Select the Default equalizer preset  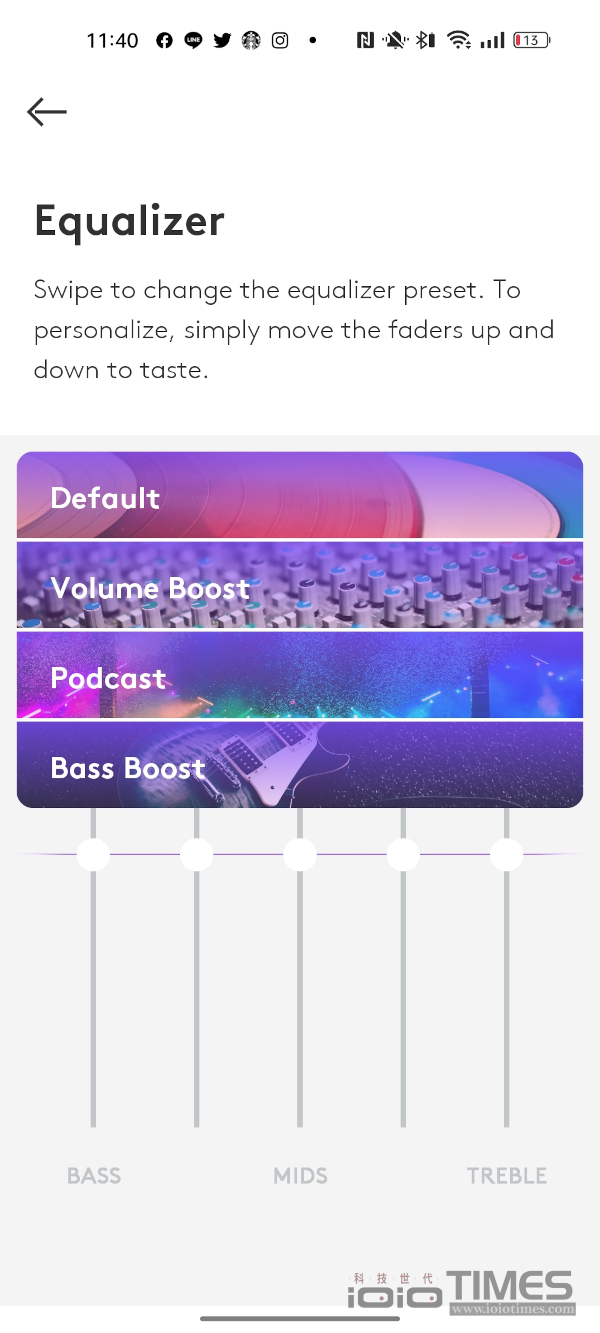pos(300,496)
